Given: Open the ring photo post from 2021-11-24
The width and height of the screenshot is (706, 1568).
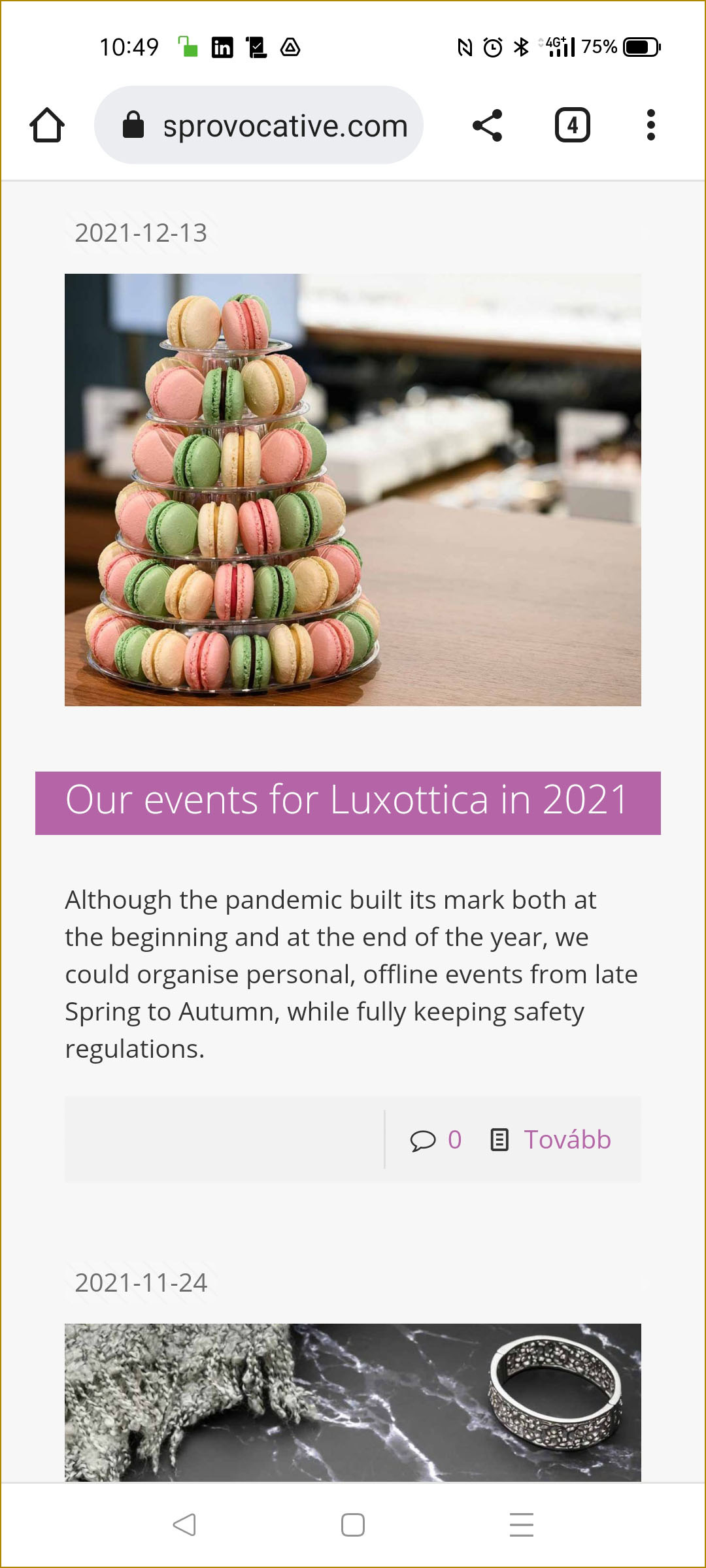Looking at the screenshot, I should click(x=353, y=1402).
